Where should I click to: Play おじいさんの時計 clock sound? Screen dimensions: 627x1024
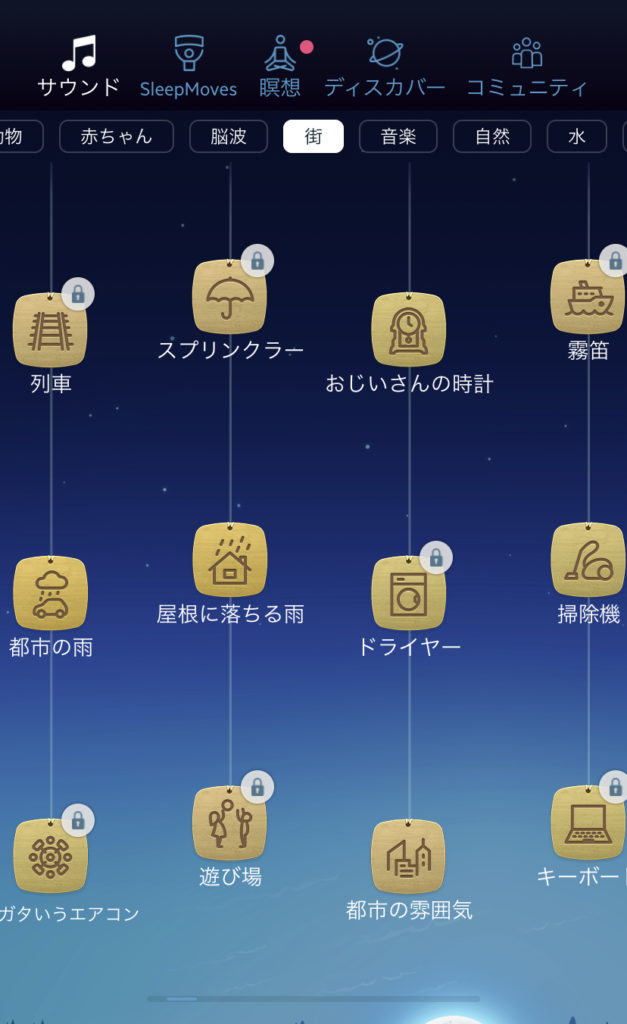click(x=409, y=330)
